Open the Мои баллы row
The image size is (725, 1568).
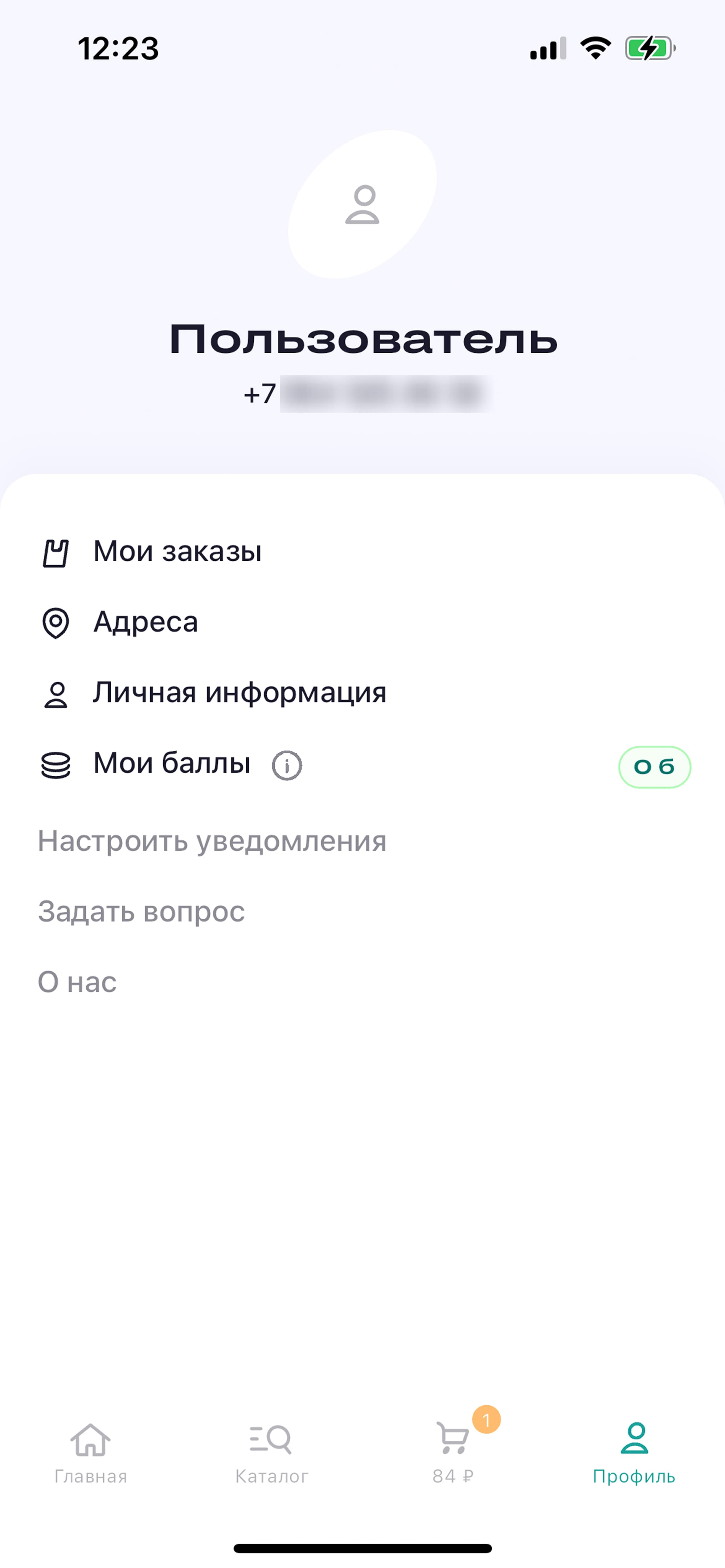pyautogui.click(x=362, y=765)
